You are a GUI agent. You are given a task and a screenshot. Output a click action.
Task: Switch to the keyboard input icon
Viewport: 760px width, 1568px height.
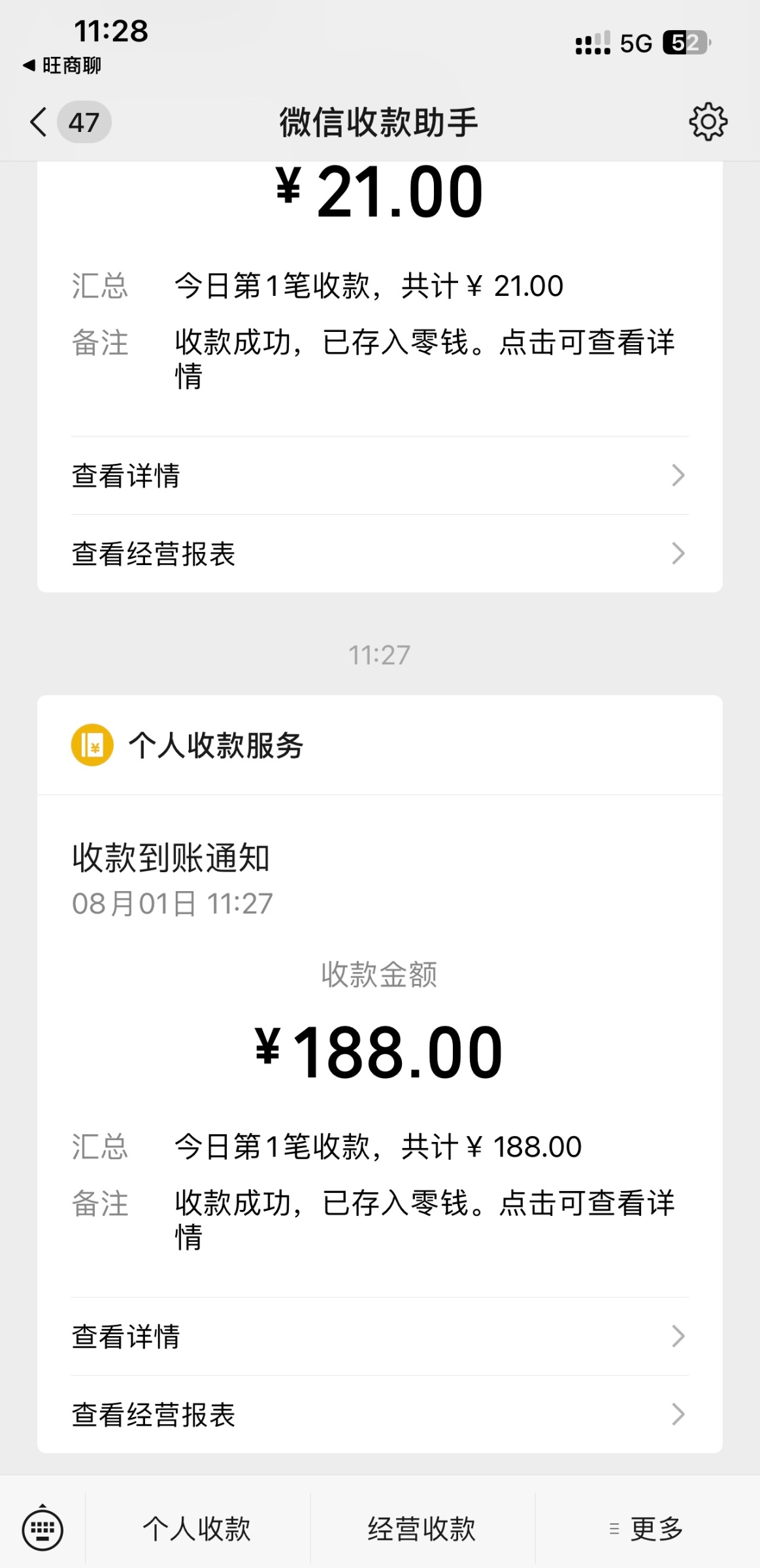[x=42, y=1529]
